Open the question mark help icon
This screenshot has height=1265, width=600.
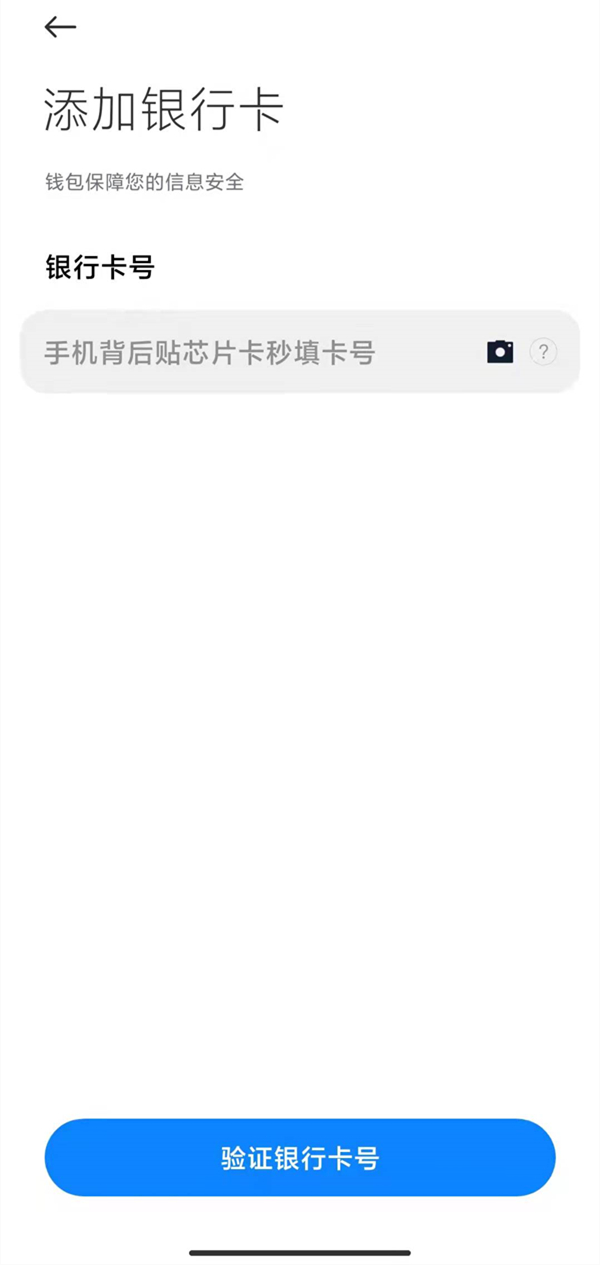pos(543,351)
